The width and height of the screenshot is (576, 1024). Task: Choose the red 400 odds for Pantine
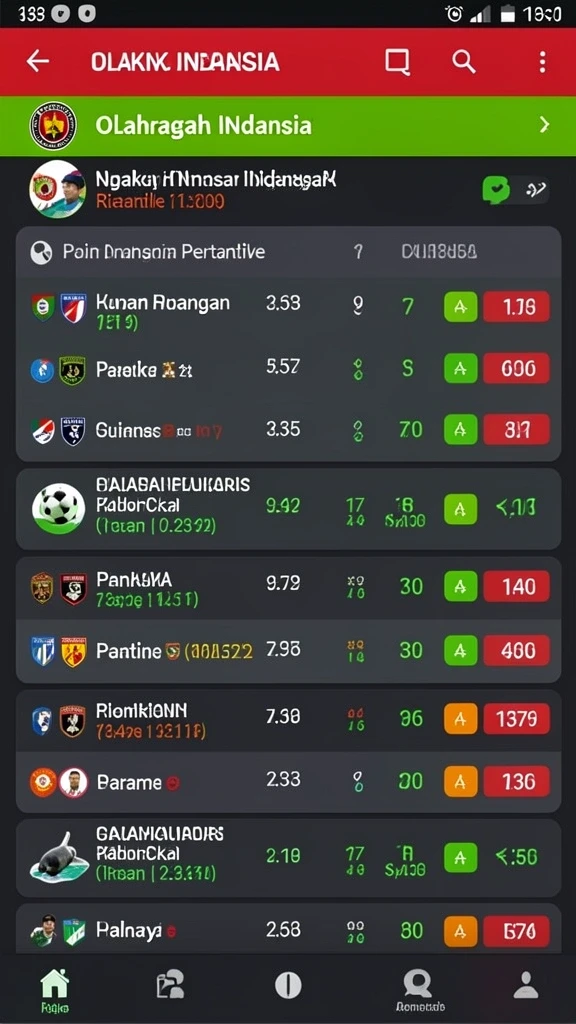coord(516,650)
